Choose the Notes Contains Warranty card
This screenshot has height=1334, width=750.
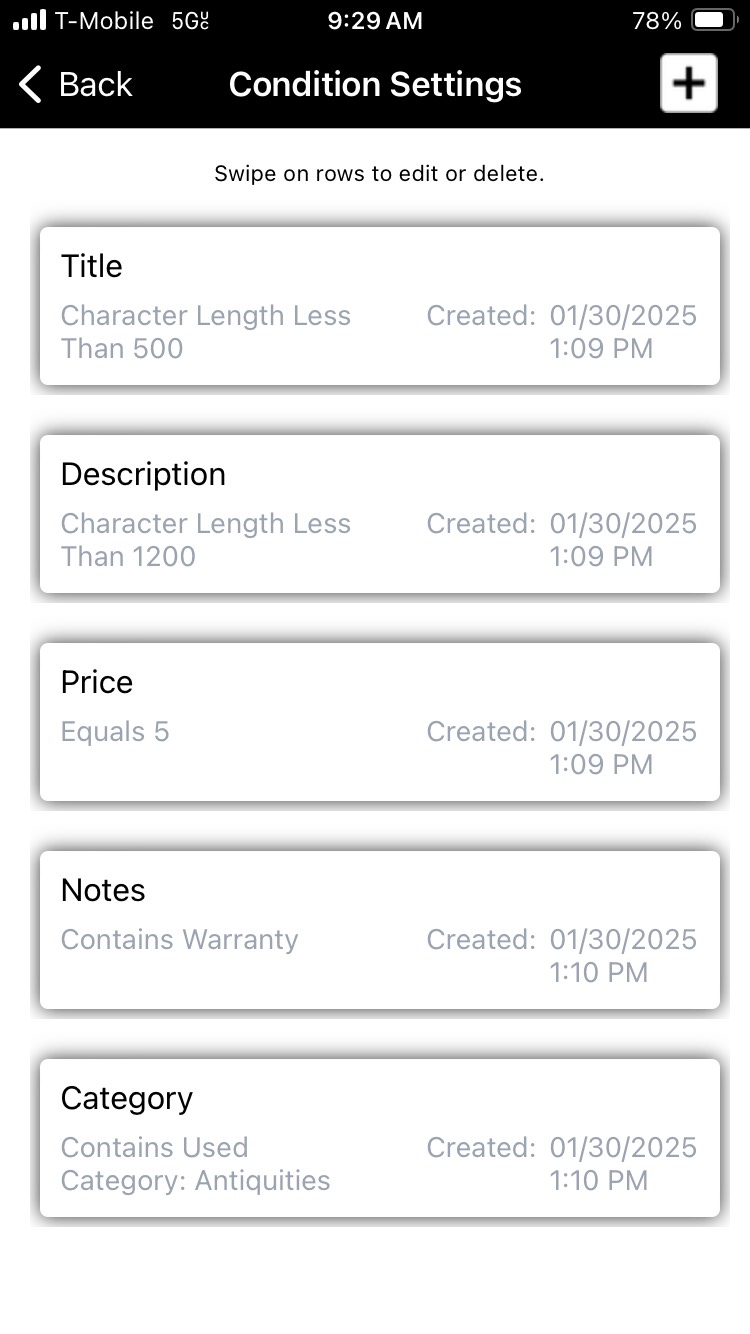point(379,930)
